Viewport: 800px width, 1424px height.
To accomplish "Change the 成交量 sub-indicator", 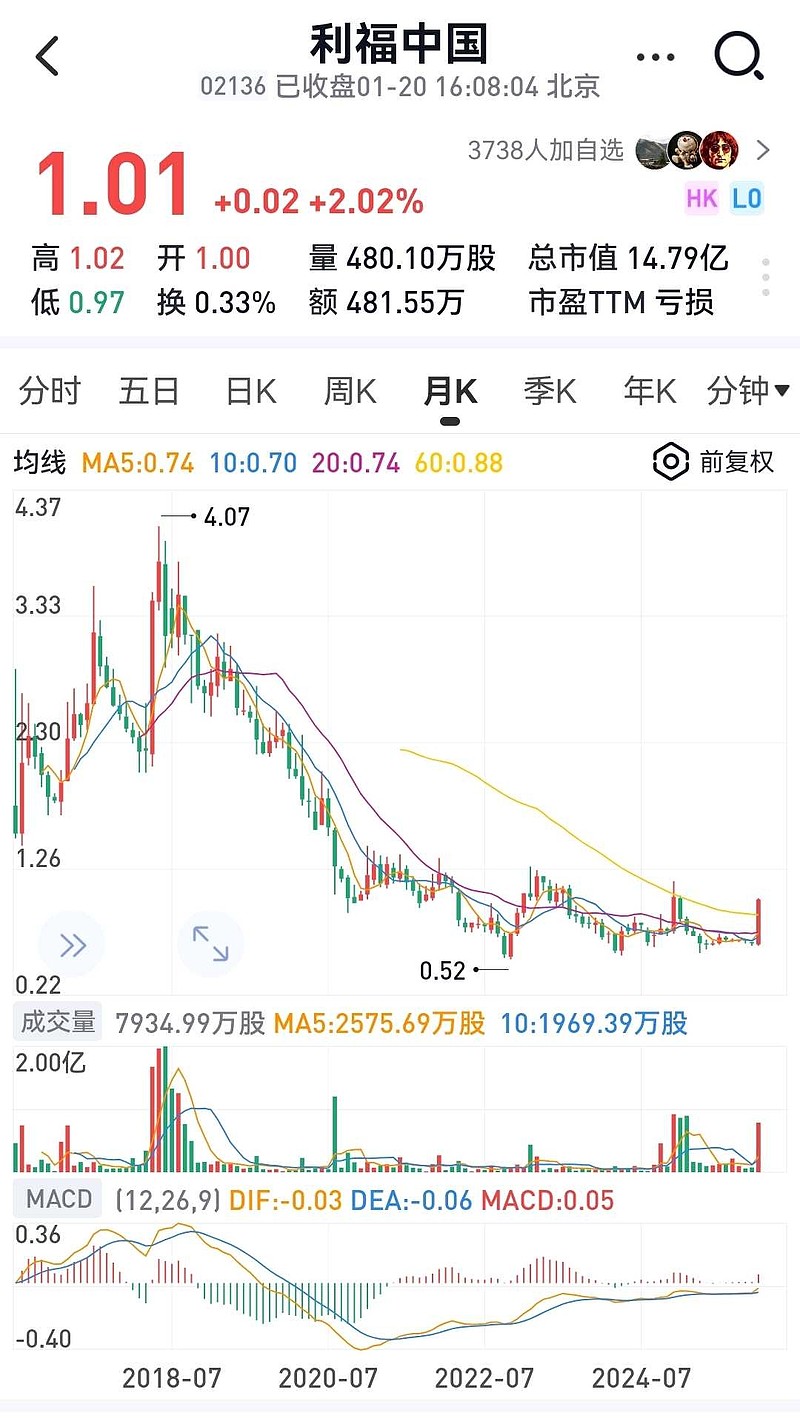I will (x=59, y=1022).
